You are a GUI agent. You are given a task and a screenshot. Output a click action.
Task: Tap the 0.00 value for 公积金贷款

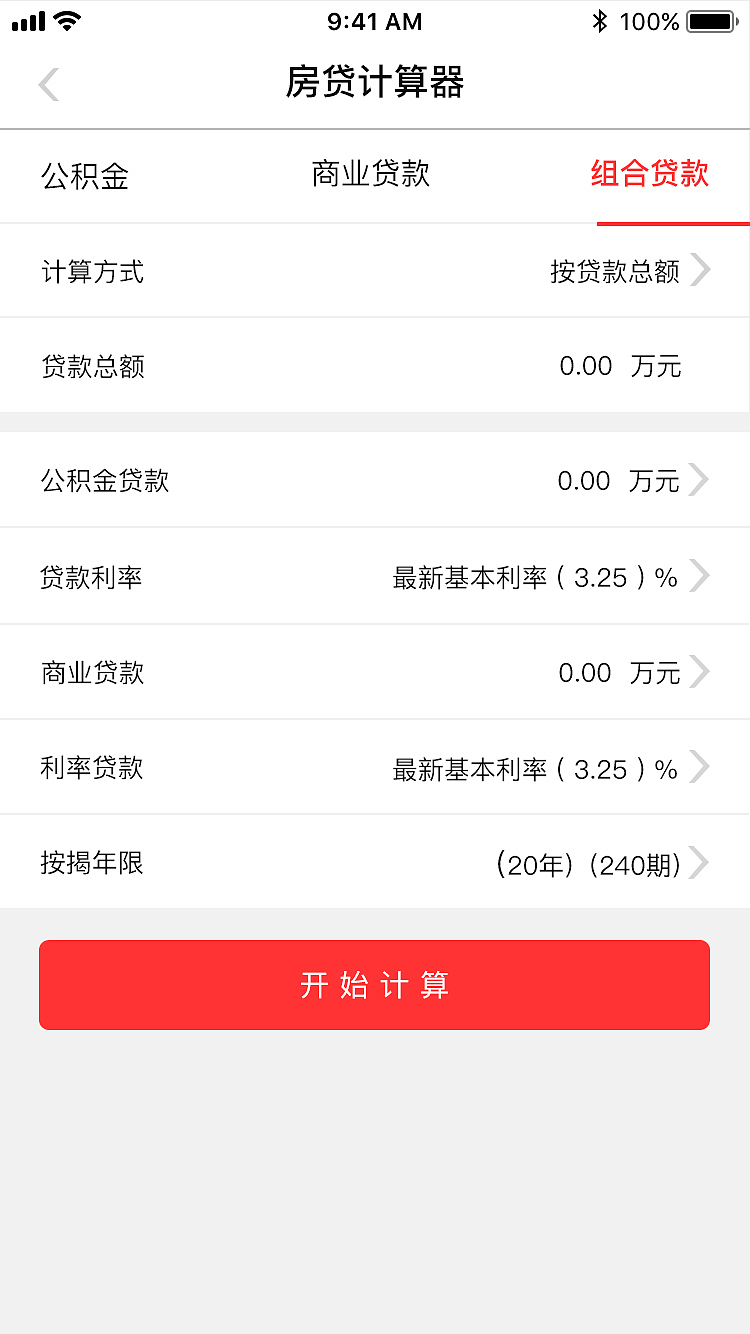coord(584,481)
